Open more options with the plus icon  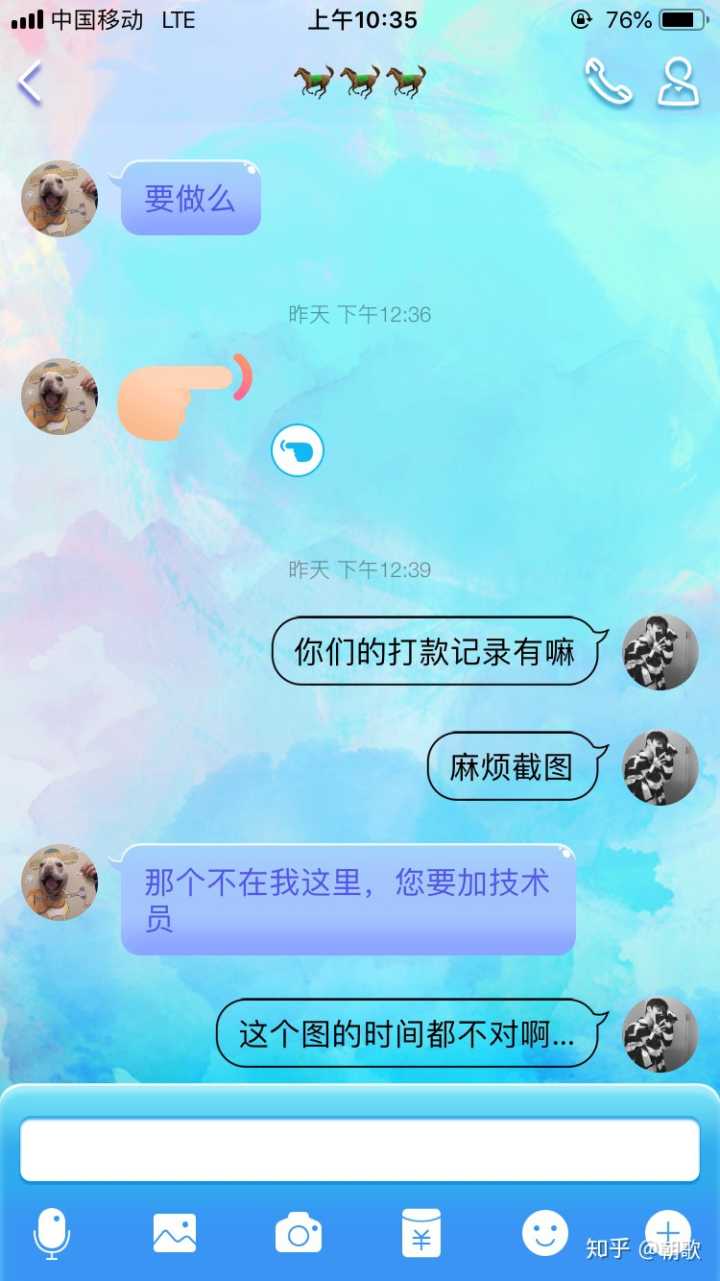click(668, 1230)
